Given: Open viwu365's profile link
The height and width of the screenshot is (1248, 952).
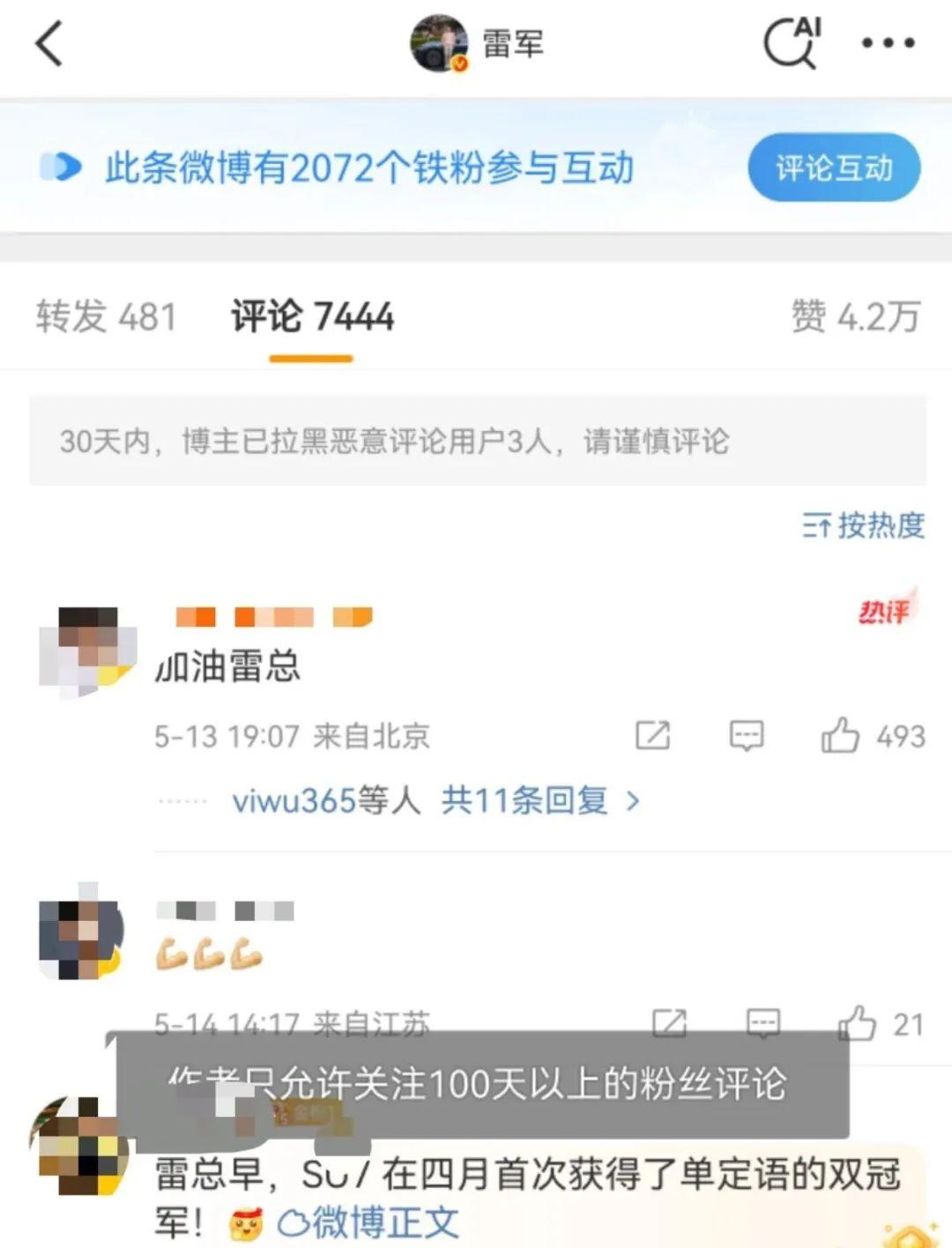Looking at the screenshot, I should (x=294, y=800).
